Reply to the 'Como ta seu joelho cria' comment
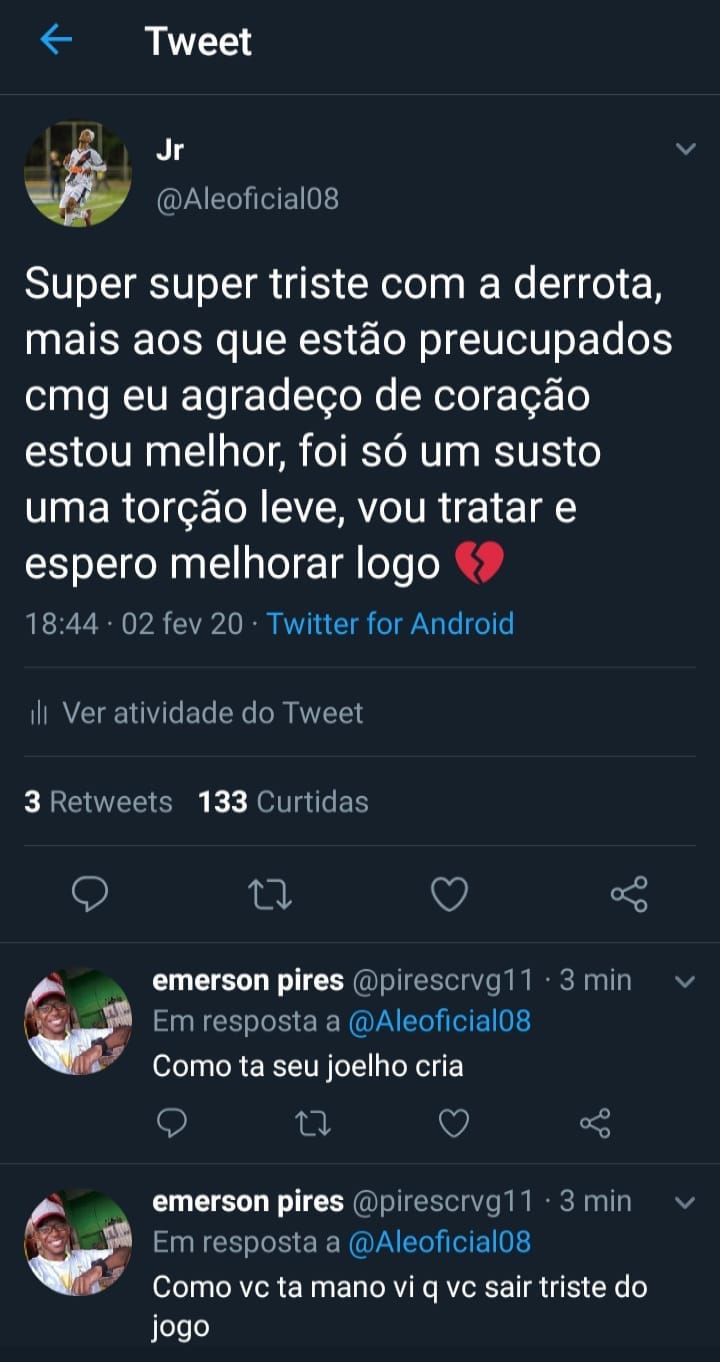720x1362 pixels. coord(173,1124)
